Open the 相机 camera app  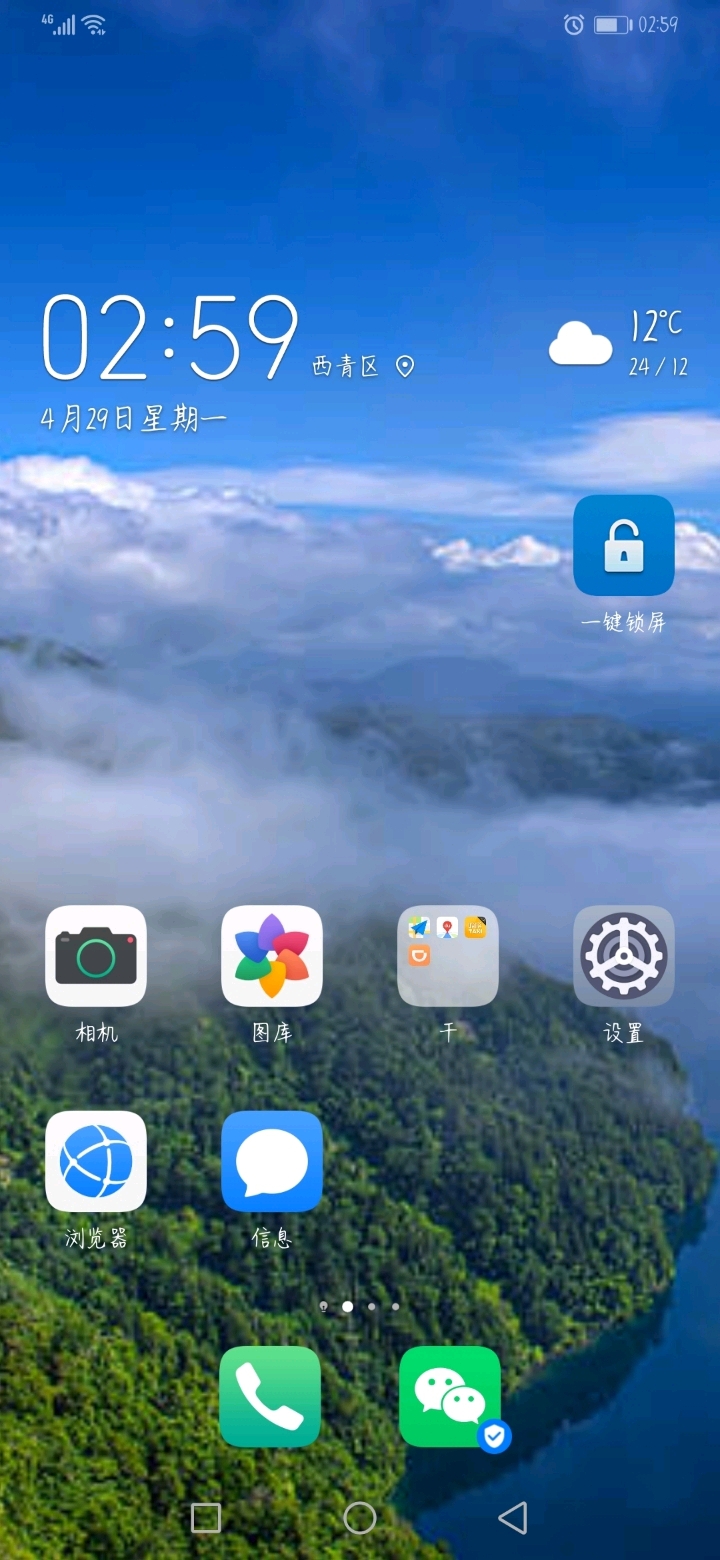tap(96, 956)
